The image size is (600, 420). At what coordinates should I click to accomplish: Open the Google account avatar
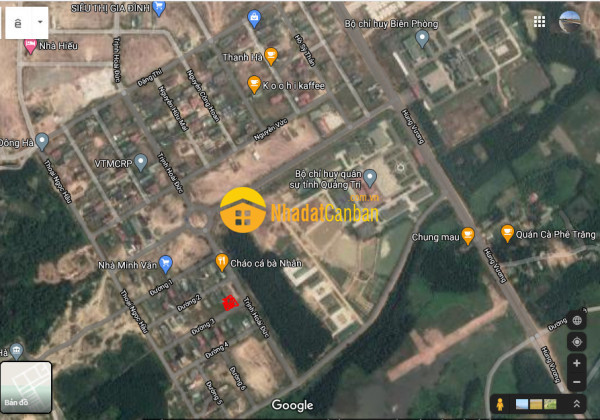[571, 21]
